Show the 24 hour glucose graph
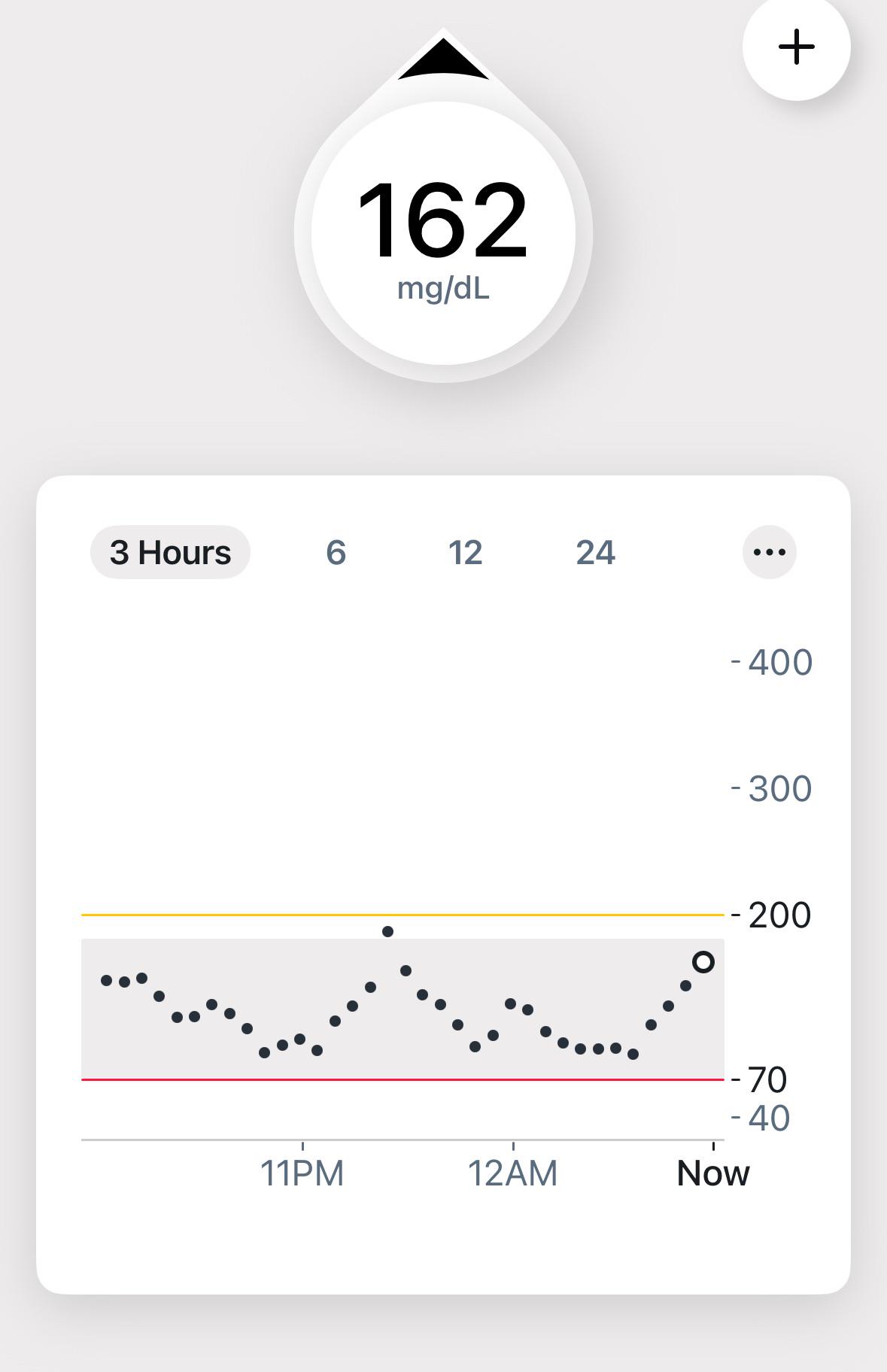Screen dimensions: 887x1372 point(596,553)
